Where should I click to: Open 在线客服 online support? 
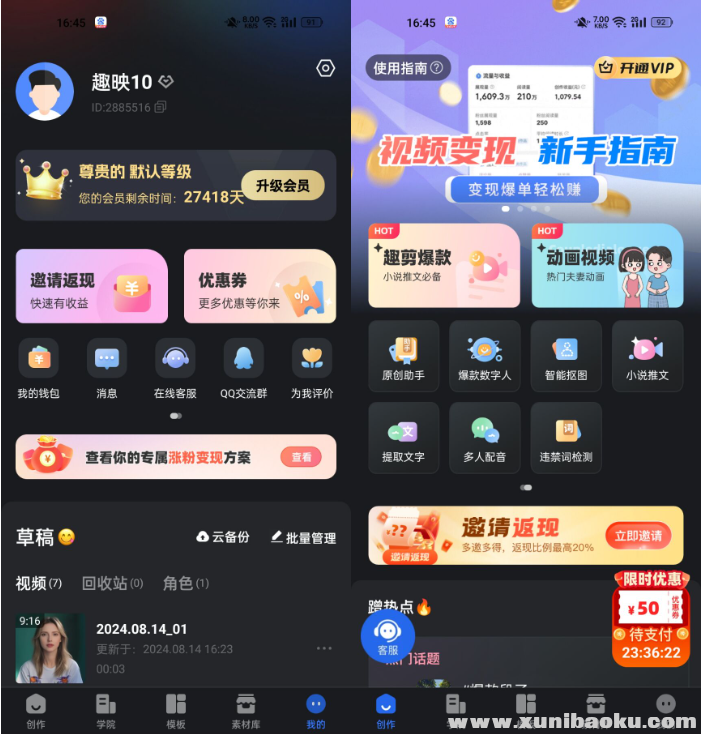click(x=174, y=368)
